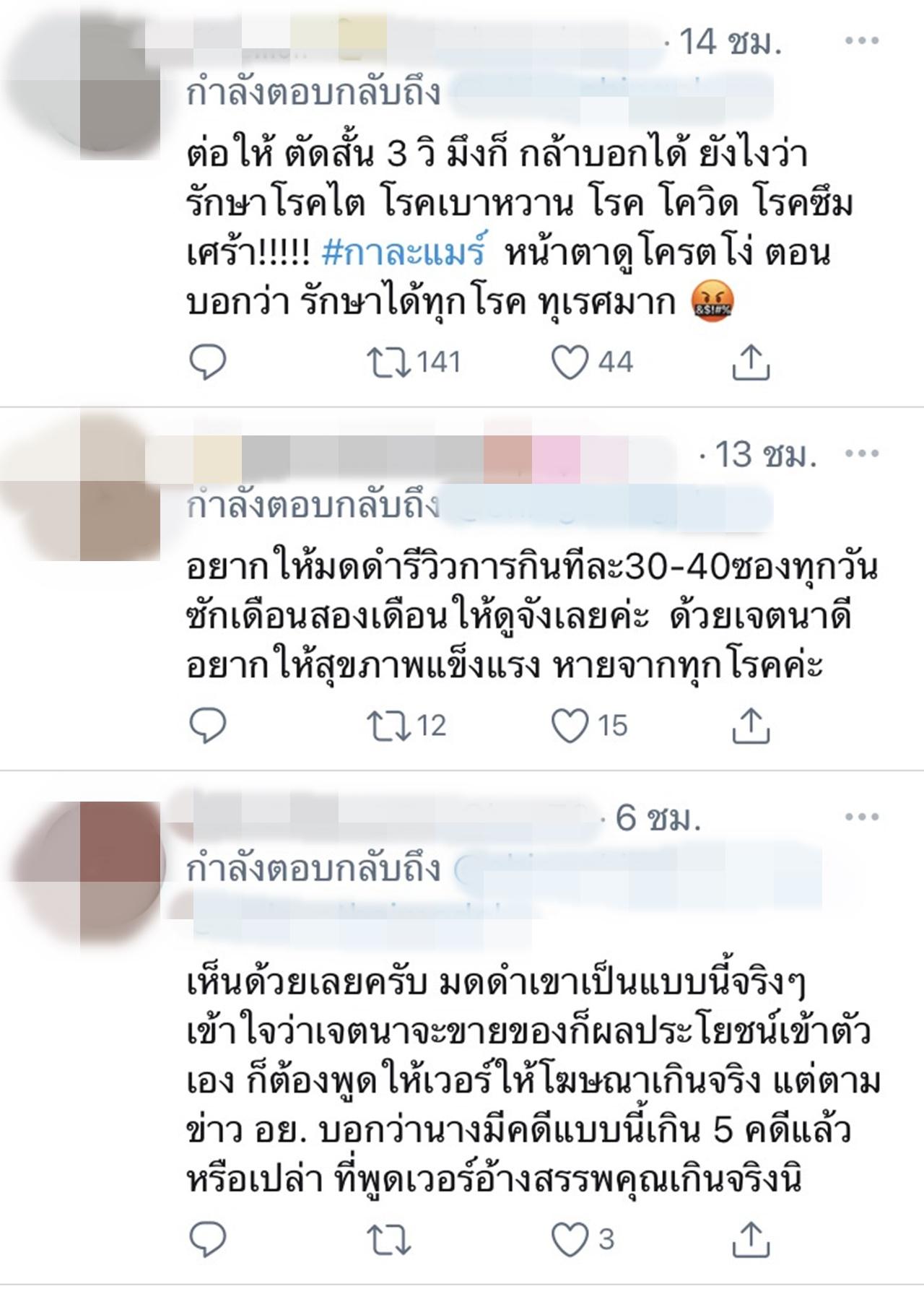Share the 13 ชม. tweet
The width and height of the screenshot is (924, 1289).
(751, 726)
